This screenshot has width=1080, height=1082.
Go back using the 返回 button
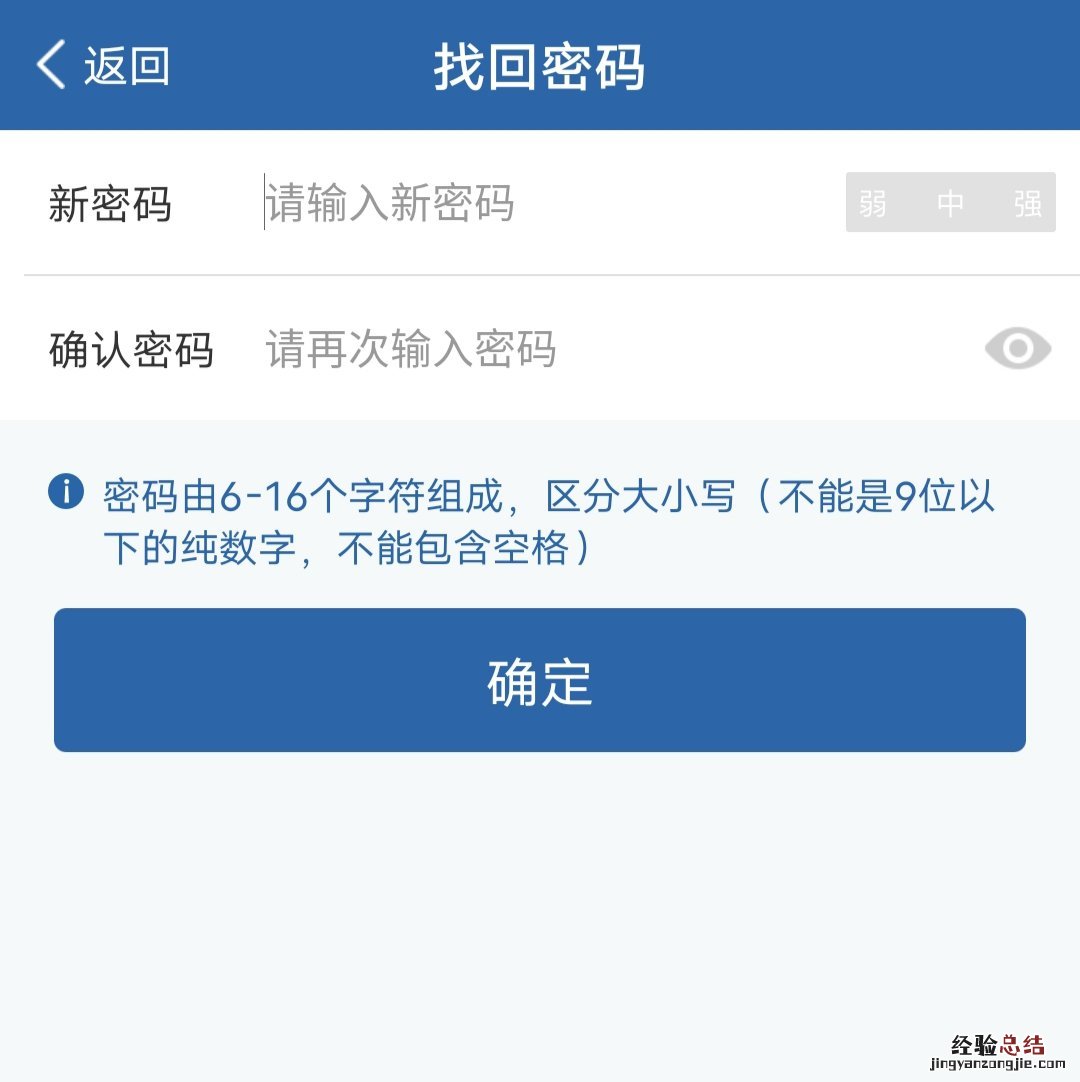pyautogui.click(x=104, y=66)
